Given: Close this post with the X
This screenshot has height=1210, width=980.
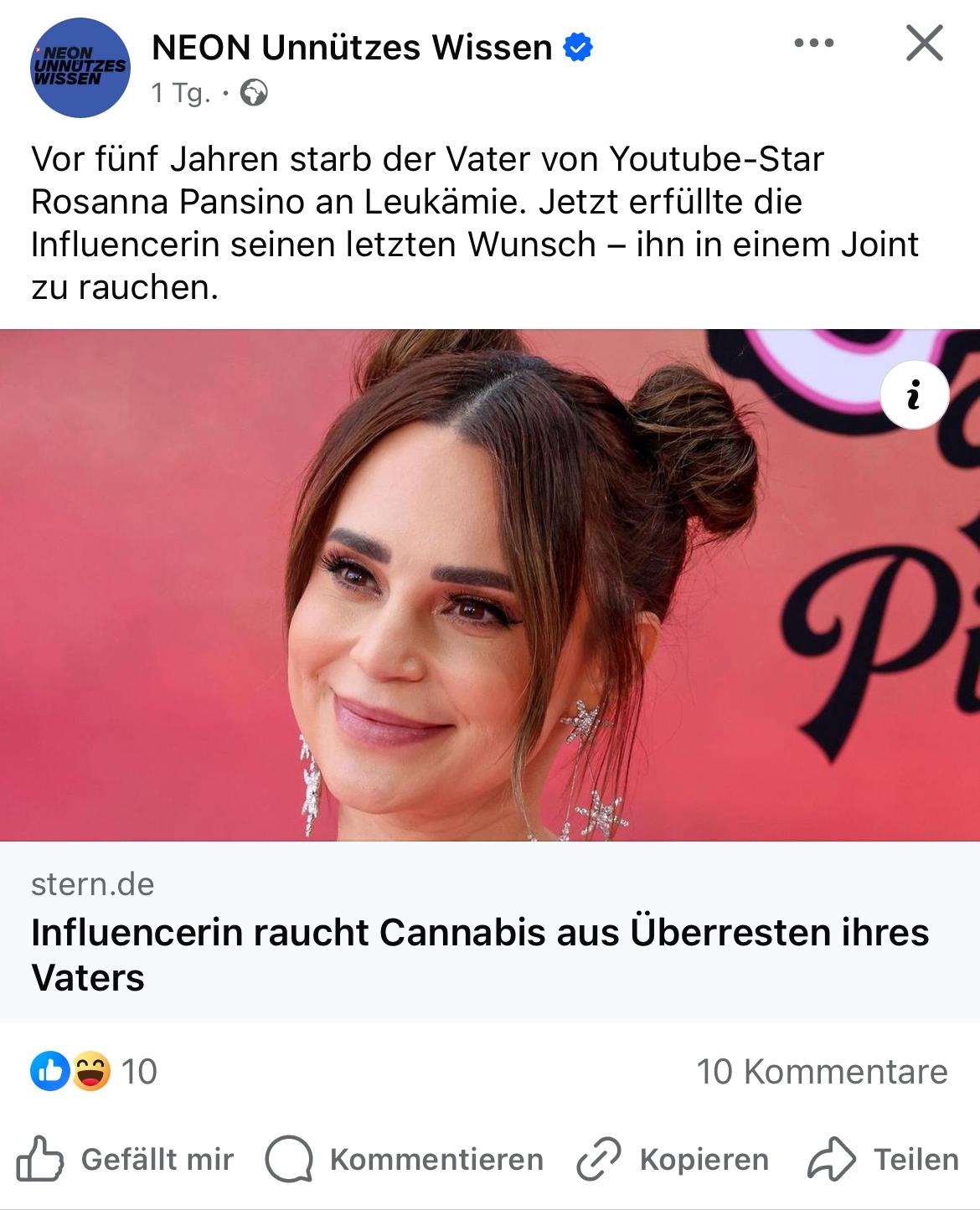Looking at the screenshot, I should point(924,44).
